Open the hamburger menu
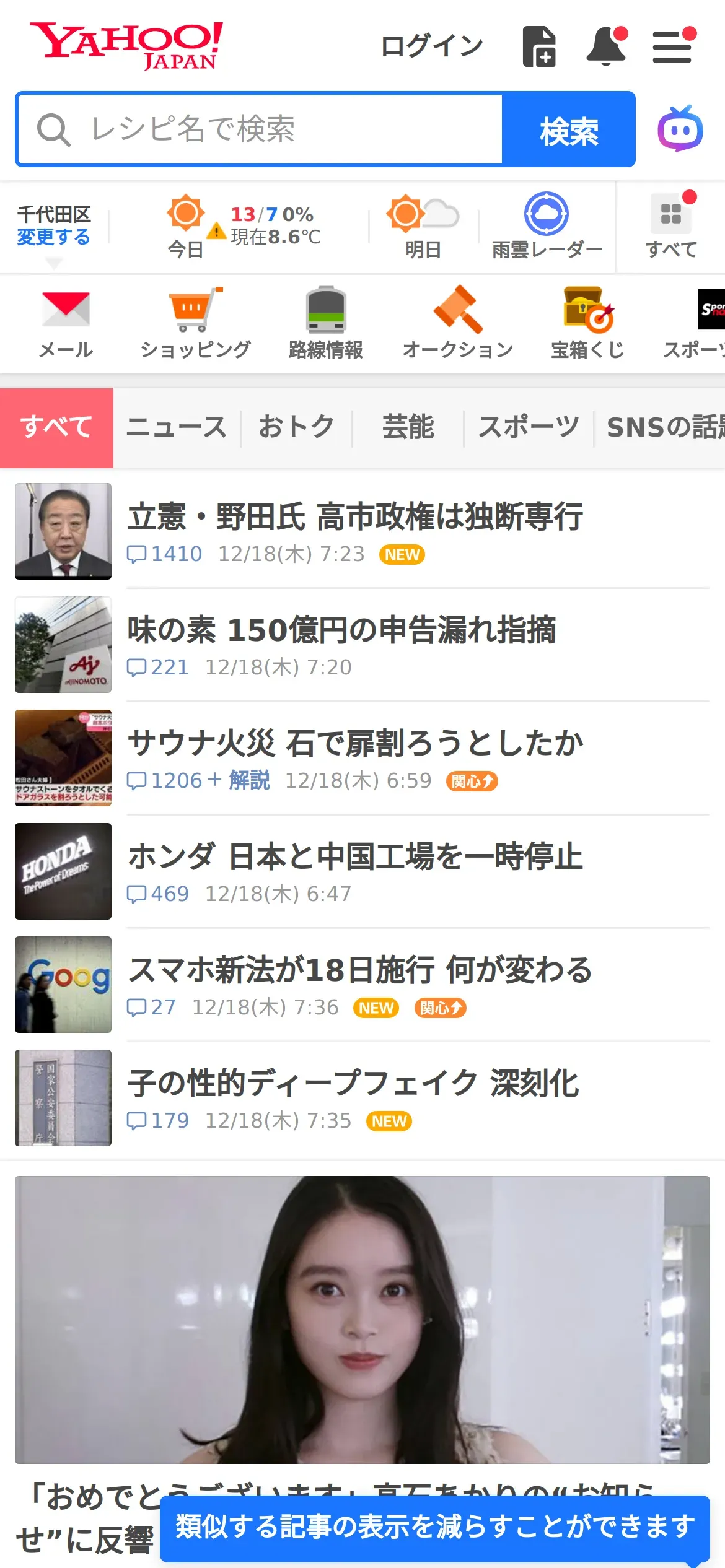725x1568 pixels. coord(672,46)
